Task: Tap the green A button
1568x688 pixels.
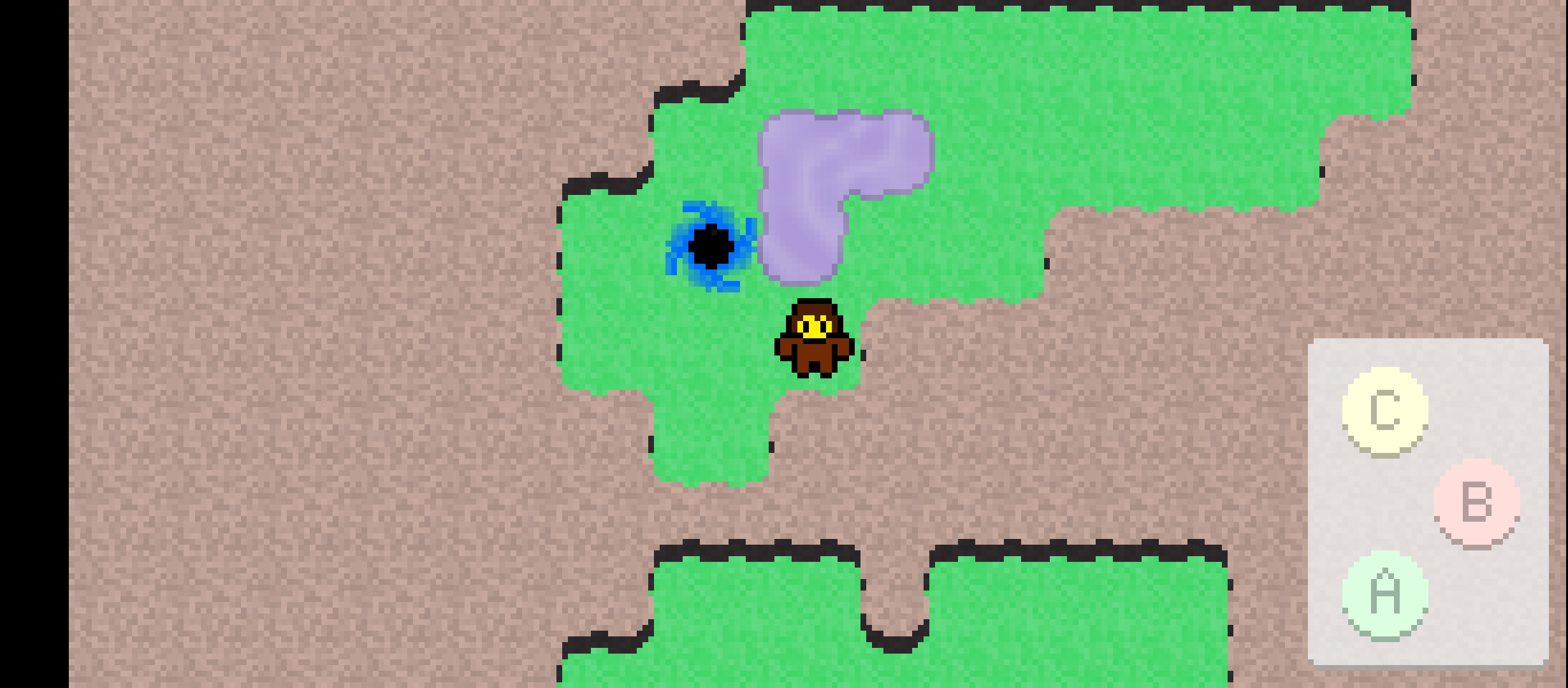Action: tap(1384, 594)
